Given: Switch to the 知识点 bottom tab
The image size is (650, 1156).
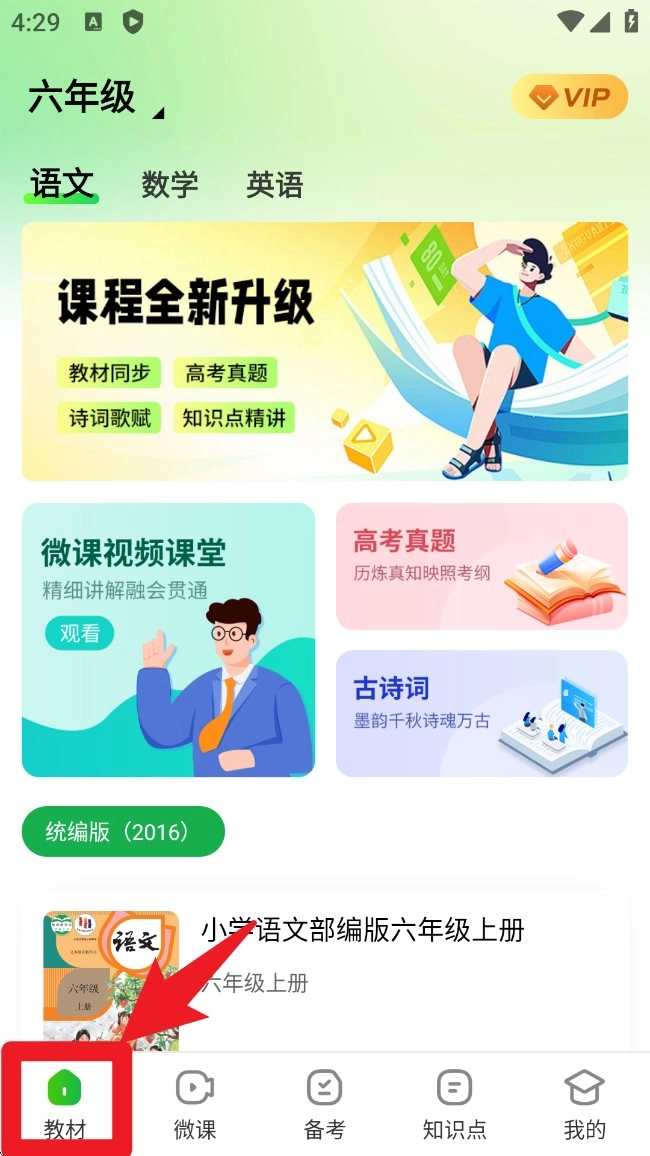Looking at the screenshot, I should coord(455,1102).
